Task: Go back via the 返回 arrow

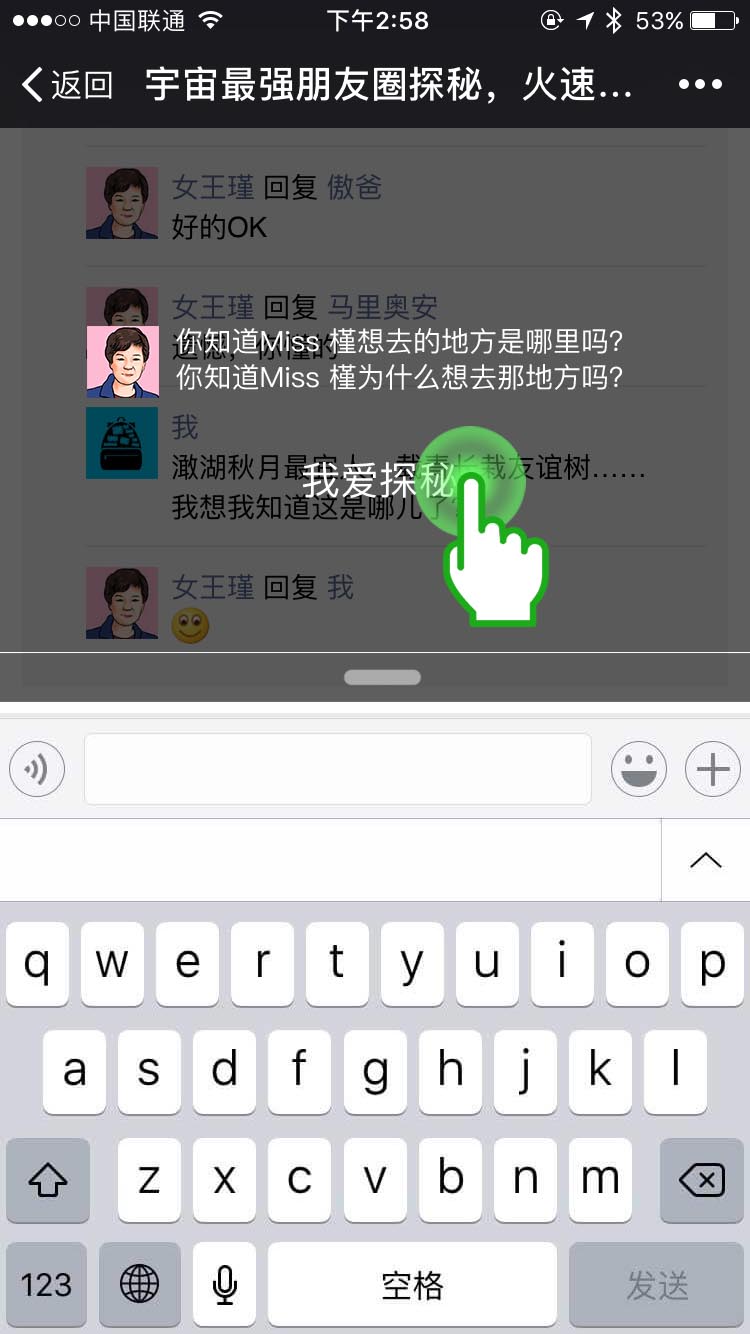Action: click(66, 85)
